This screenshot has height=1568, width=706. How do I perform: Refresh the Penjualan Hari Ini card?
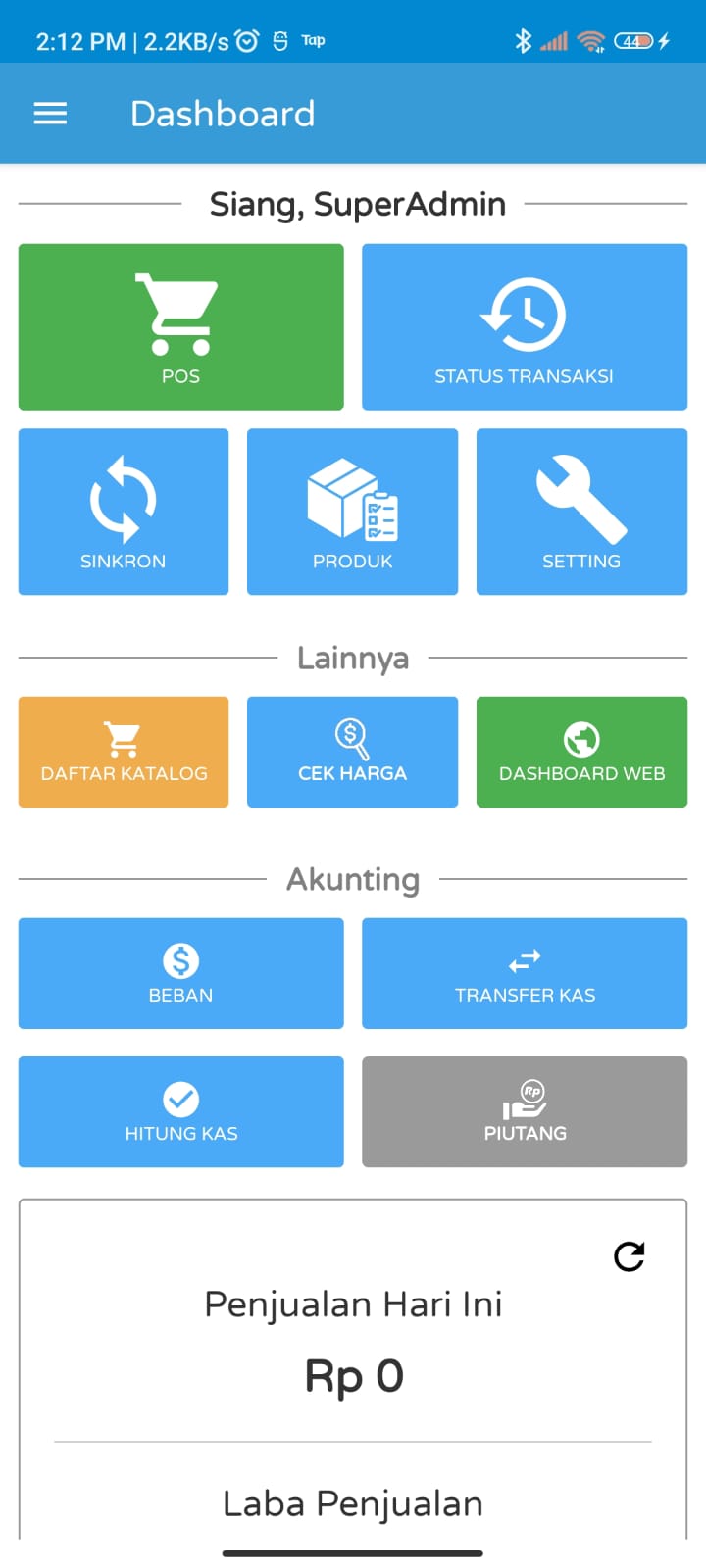pyautogui.click(x=629, y=1256)
